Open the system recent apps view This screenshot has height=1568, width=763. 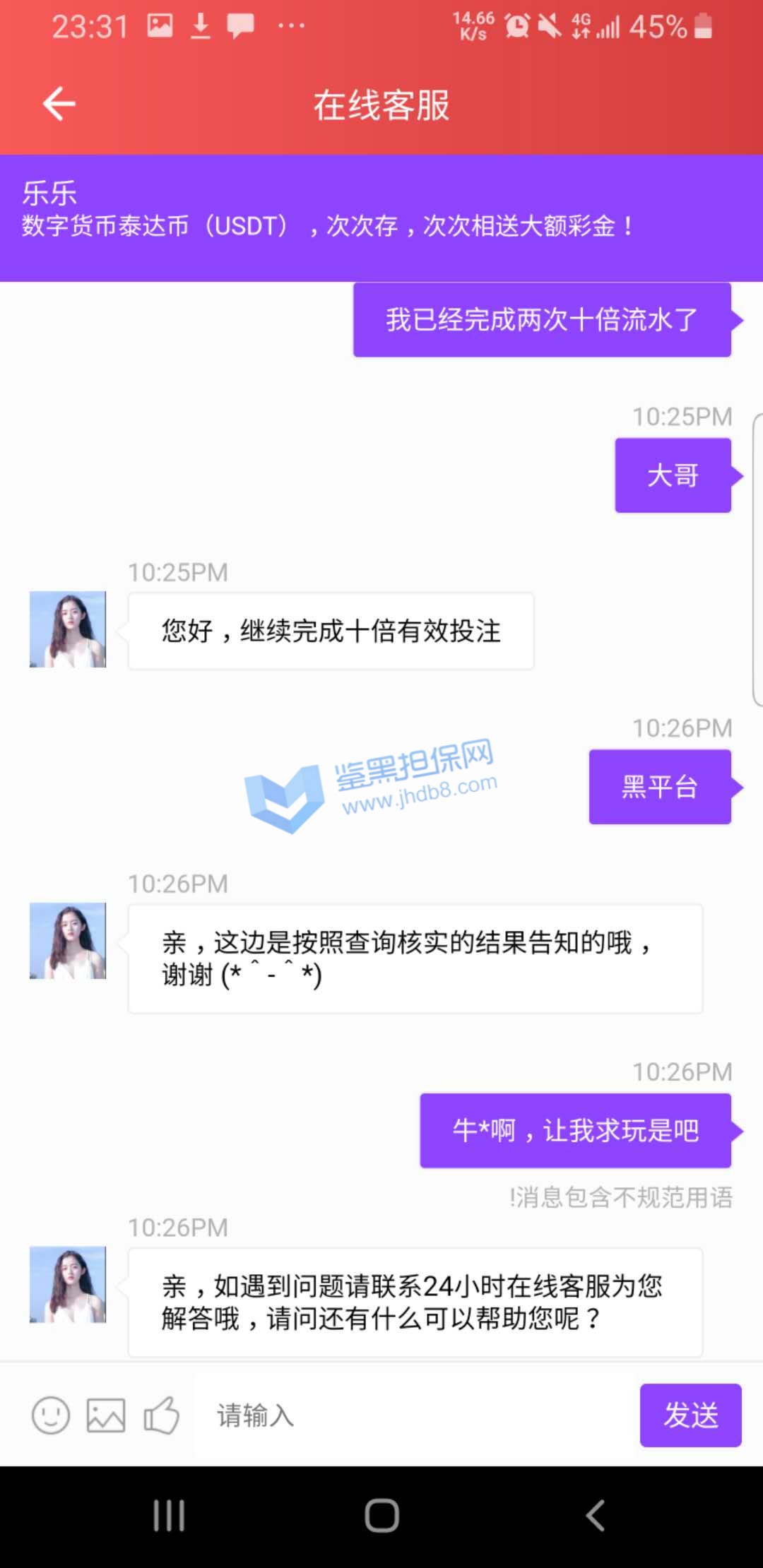(x=170, y=1516)
